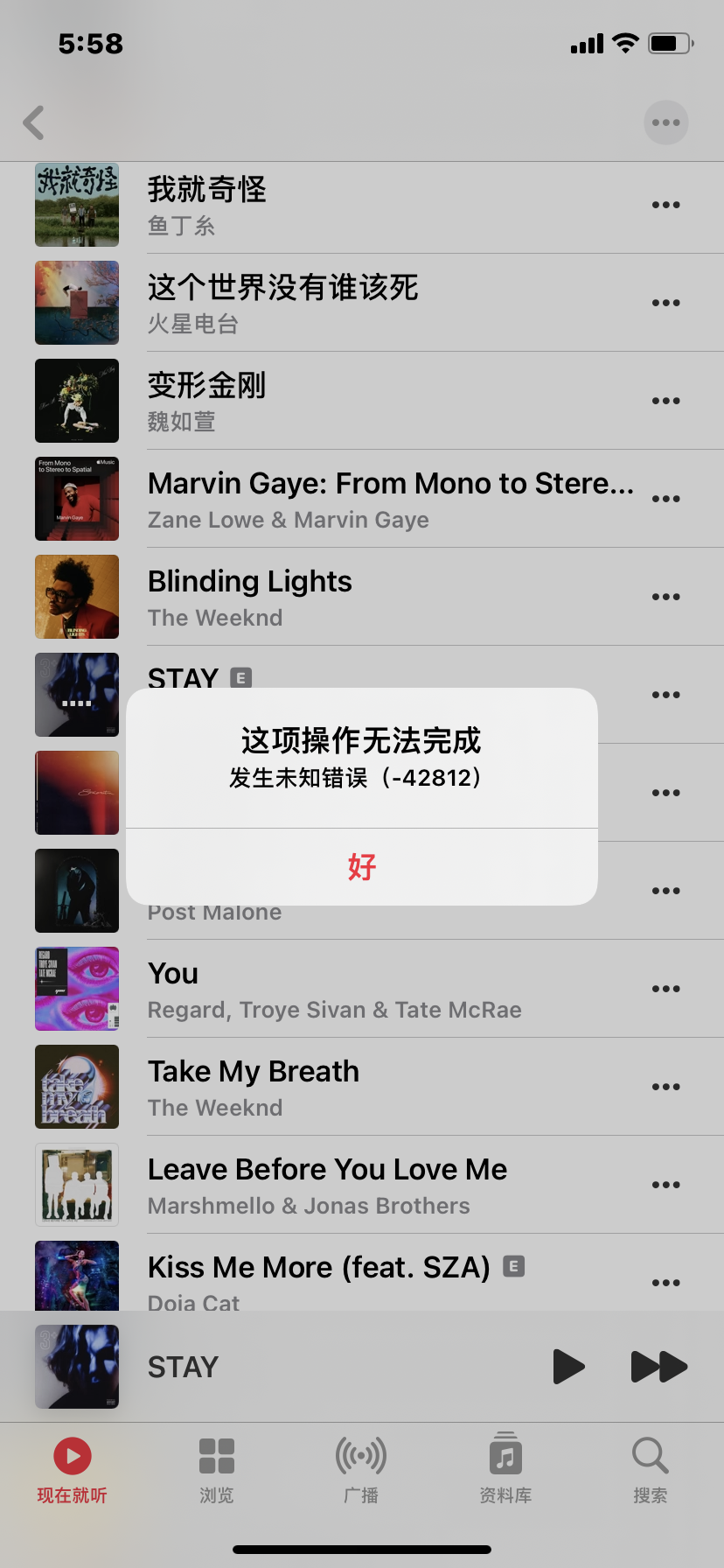Viewport: 724px width, 1568px height.
Task: Dismiss the error dialog with 好
Action: point(361,866)
